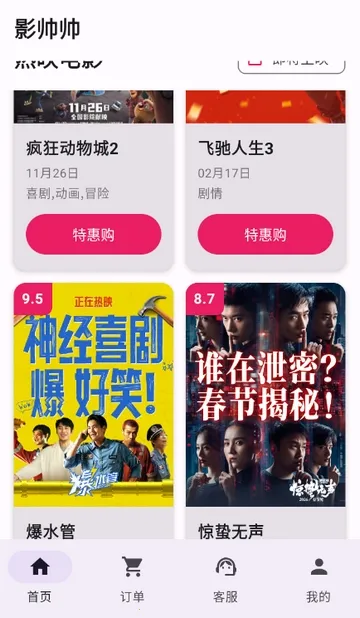Go to the 首页 tab
Viewport: 360px width, 618px height.
(40, 579)
